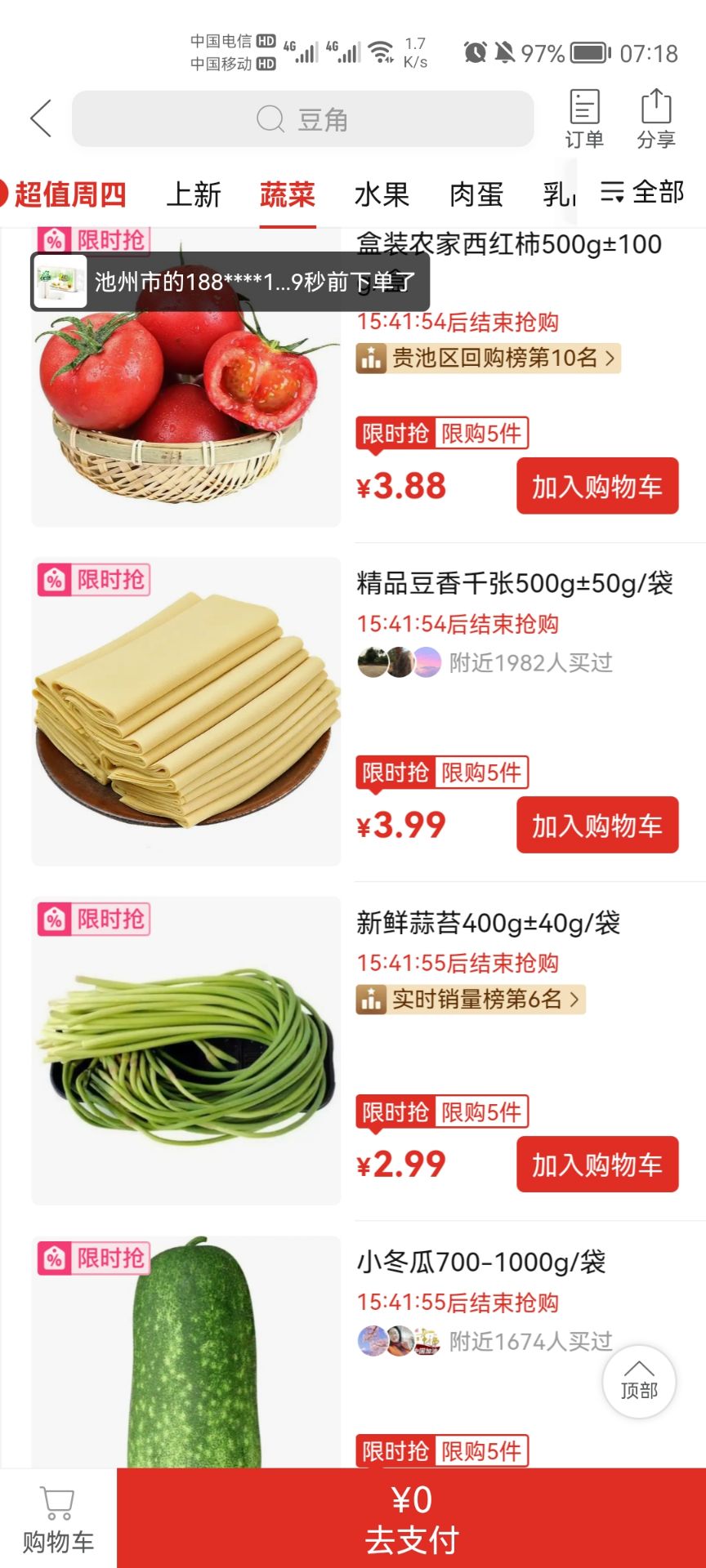The image size is (706, 1568).
Task: Select the 肉蛋 category tab
Action: pyautogui.click(x=476, y=194)
